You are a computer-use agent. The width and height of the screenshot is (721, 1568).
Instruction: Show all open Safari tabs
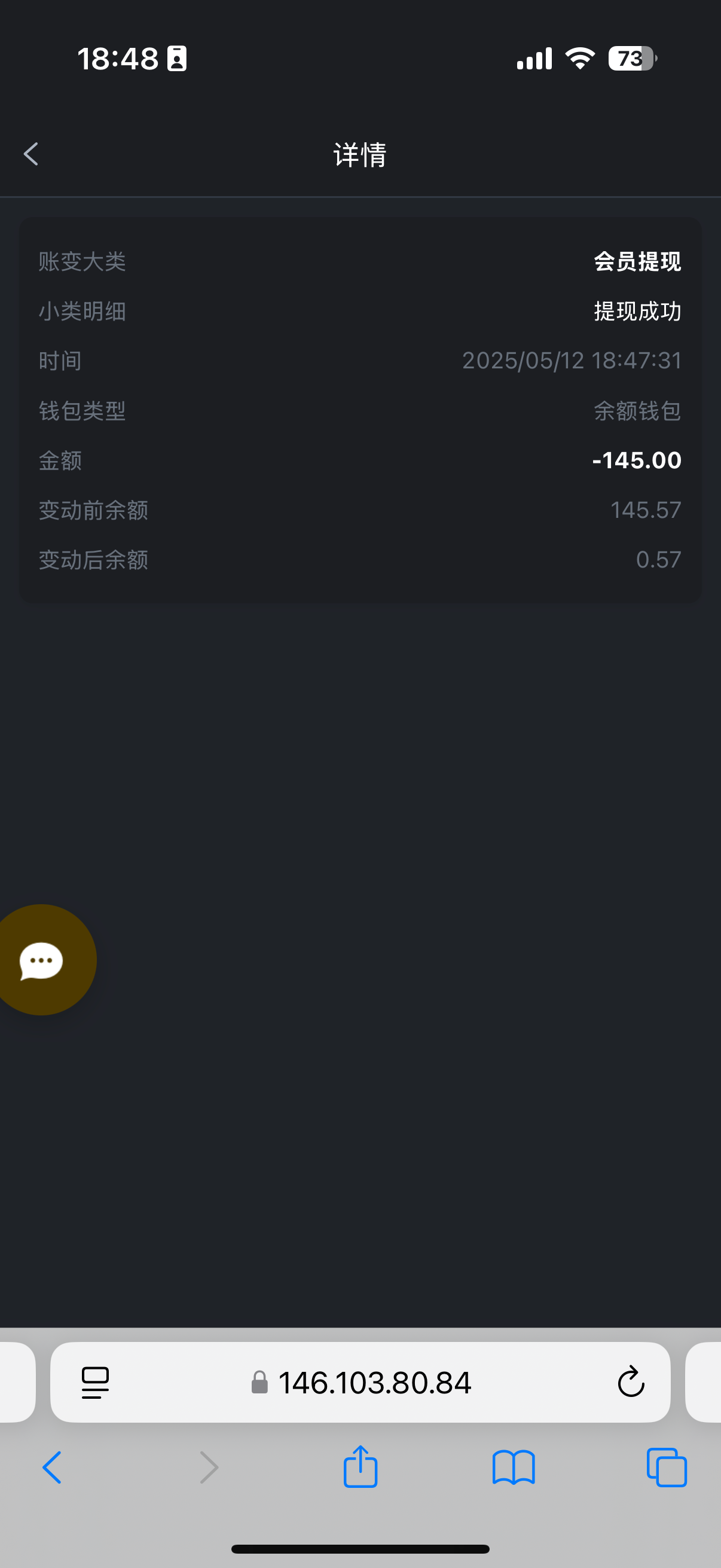[666, 1468]
